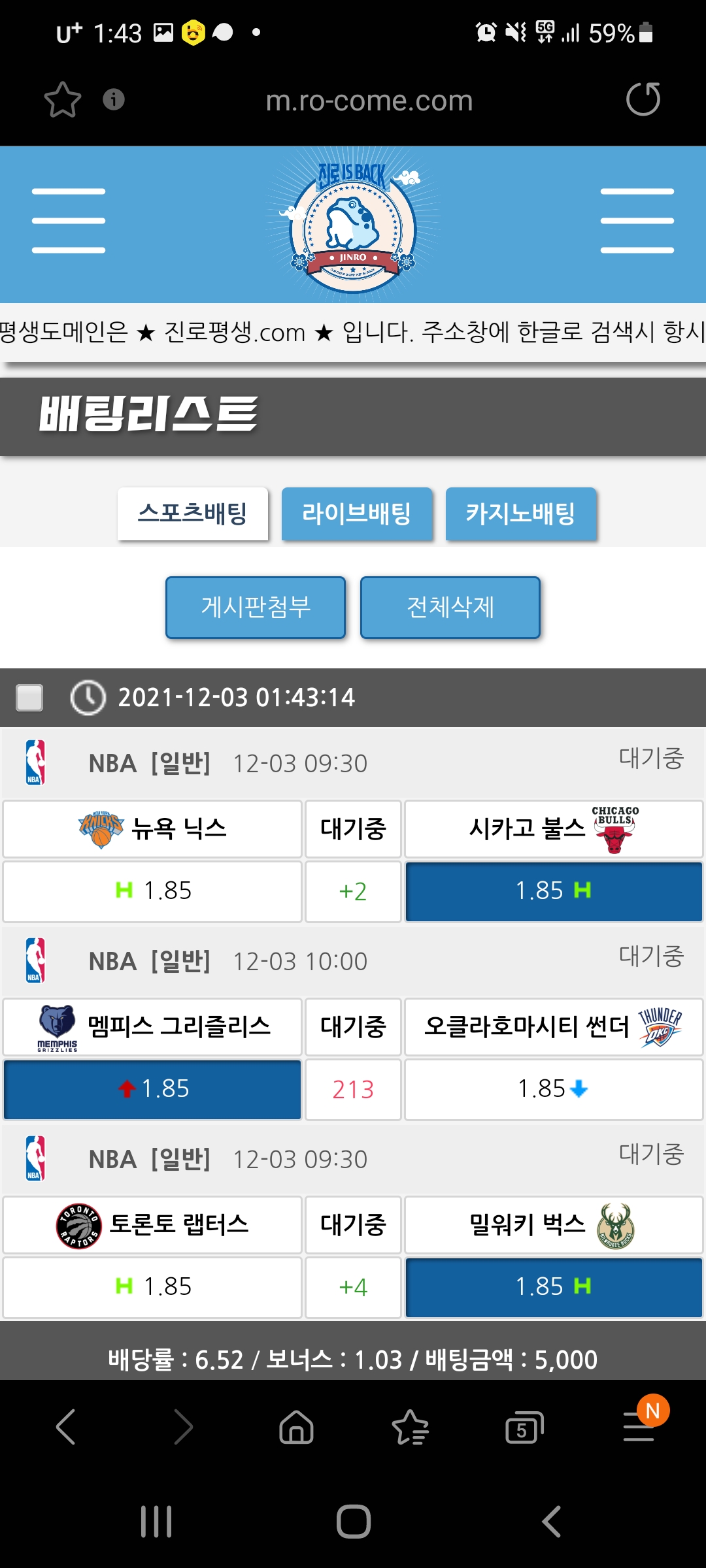Viewport: 706px width, 1568px height.
Task: Switch to 카지노배팅 tab
Action: click(521, 514)
